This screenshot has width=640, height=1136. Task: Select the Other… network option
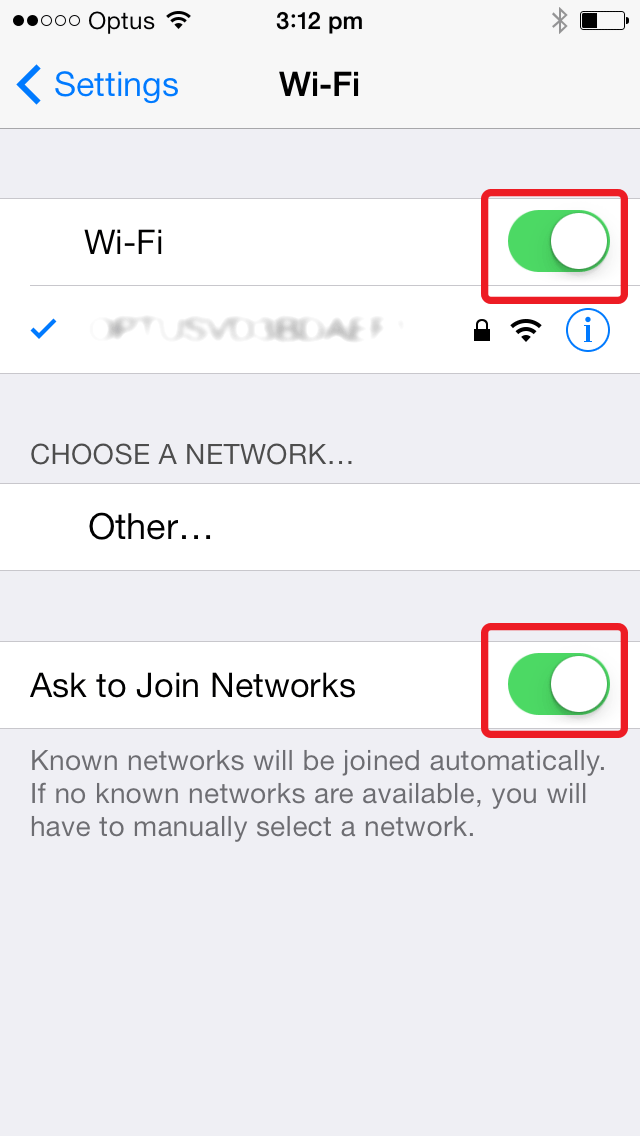point(320,527)
